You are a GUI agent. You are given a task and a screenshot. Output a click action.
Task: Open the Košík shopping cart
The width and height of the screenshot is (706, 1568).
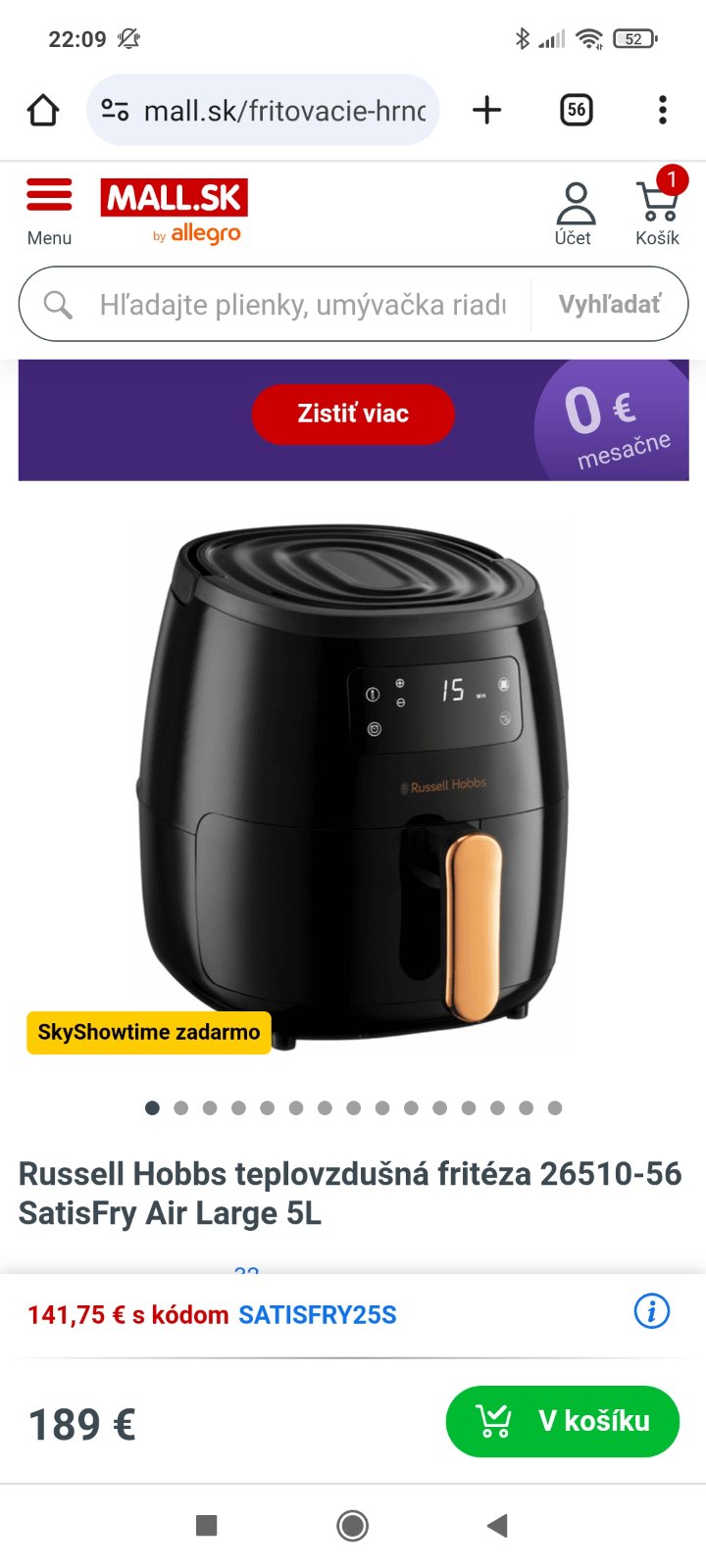click(657, 214)
